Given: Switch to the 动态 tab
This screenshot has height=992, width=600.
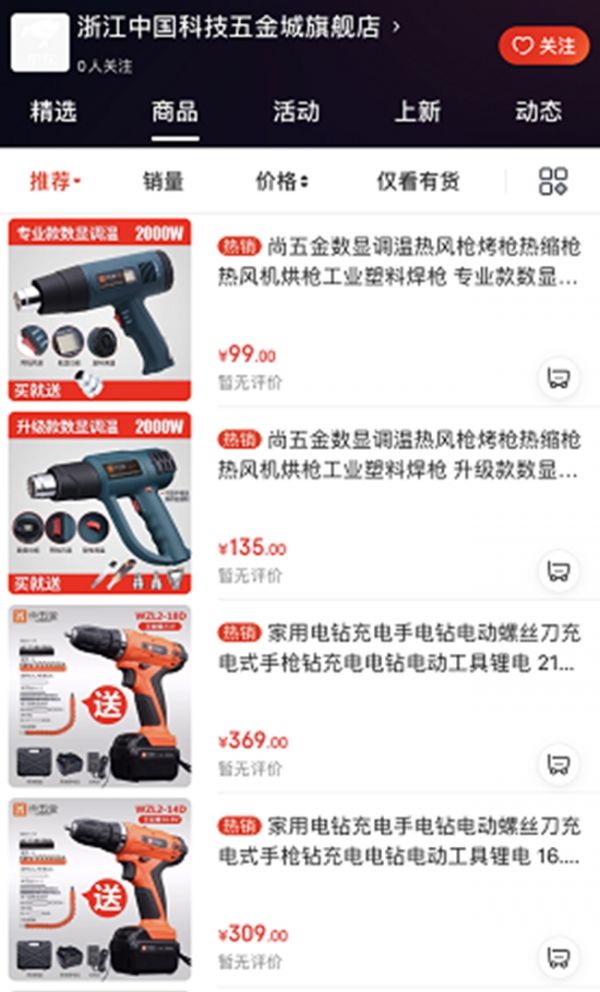Looking at the screenshot, I should (538, 111).
